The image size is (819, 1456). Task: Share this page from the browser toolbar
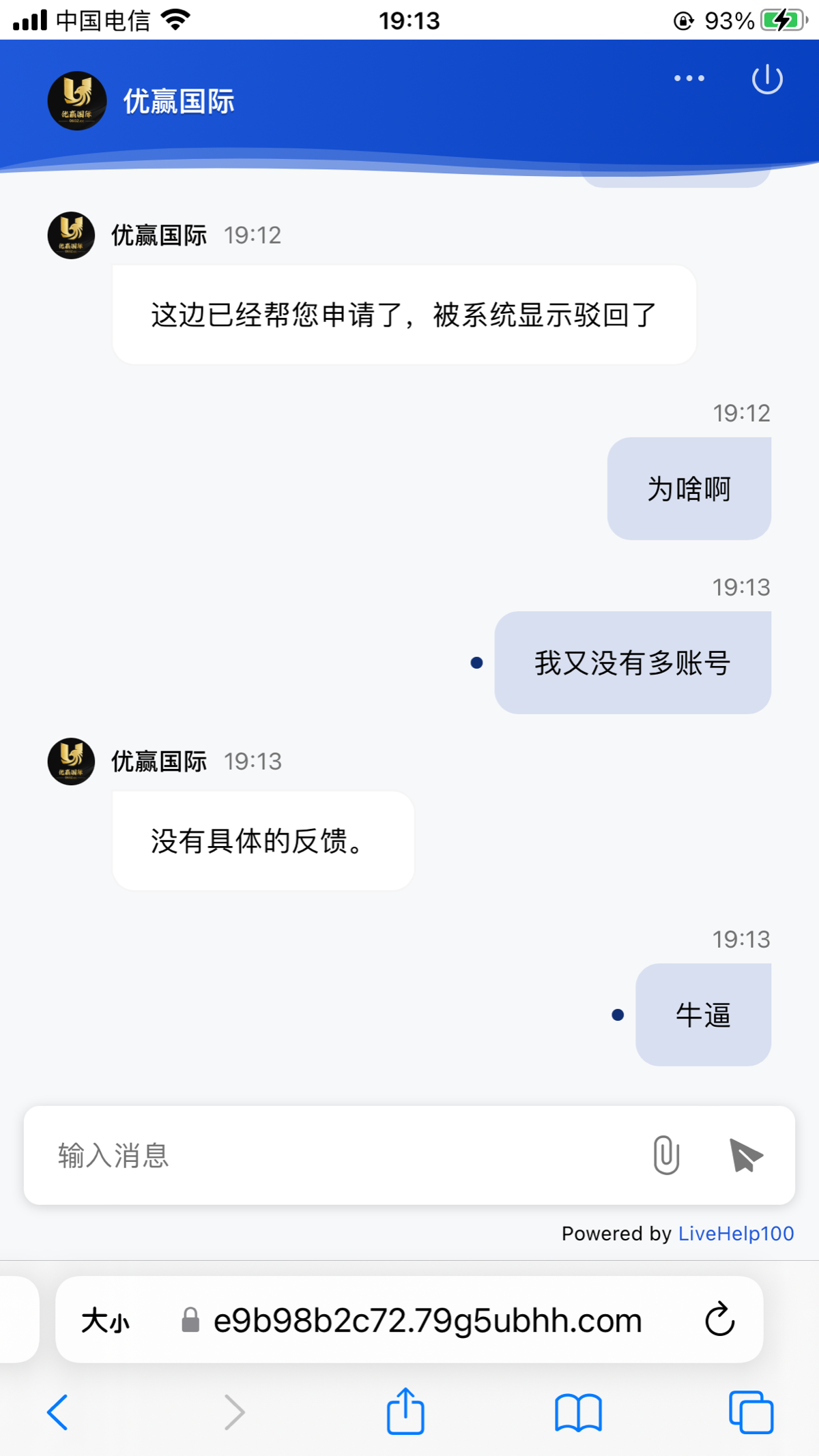(405, 1410)
